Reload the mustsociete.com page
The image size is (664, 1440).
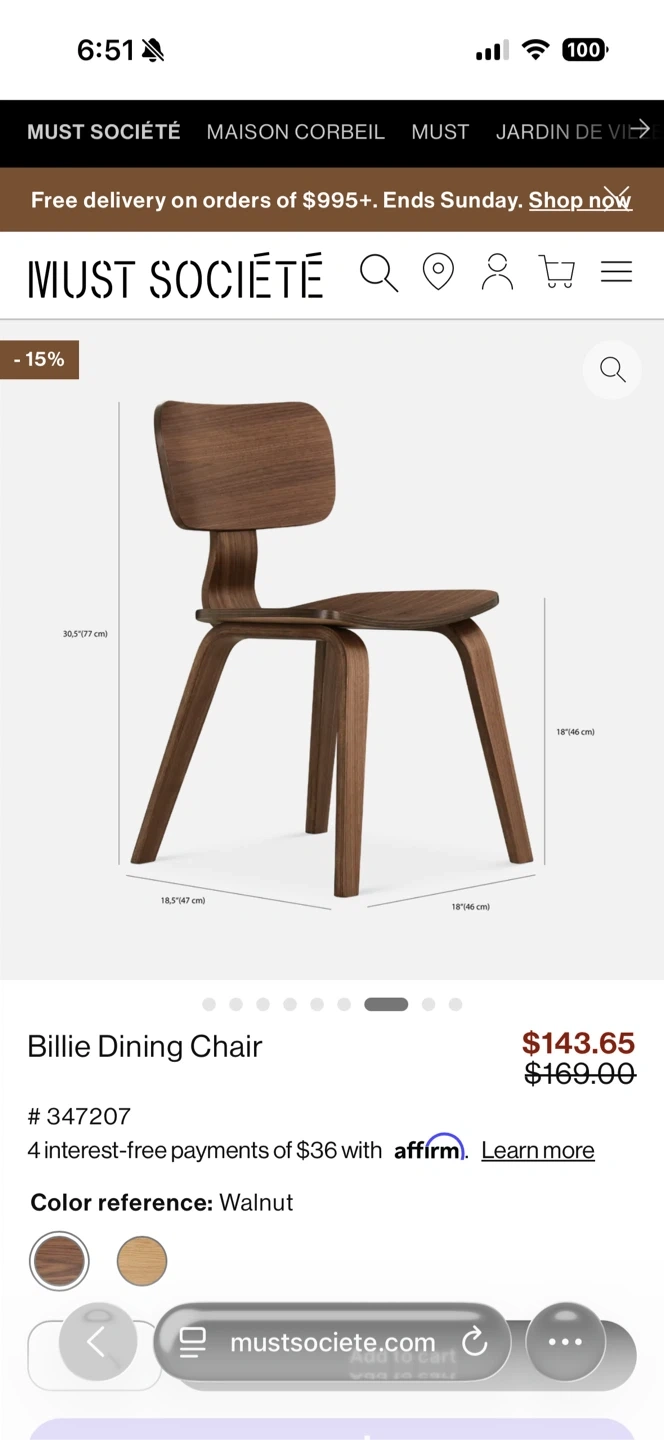[x=475, y=1342]
